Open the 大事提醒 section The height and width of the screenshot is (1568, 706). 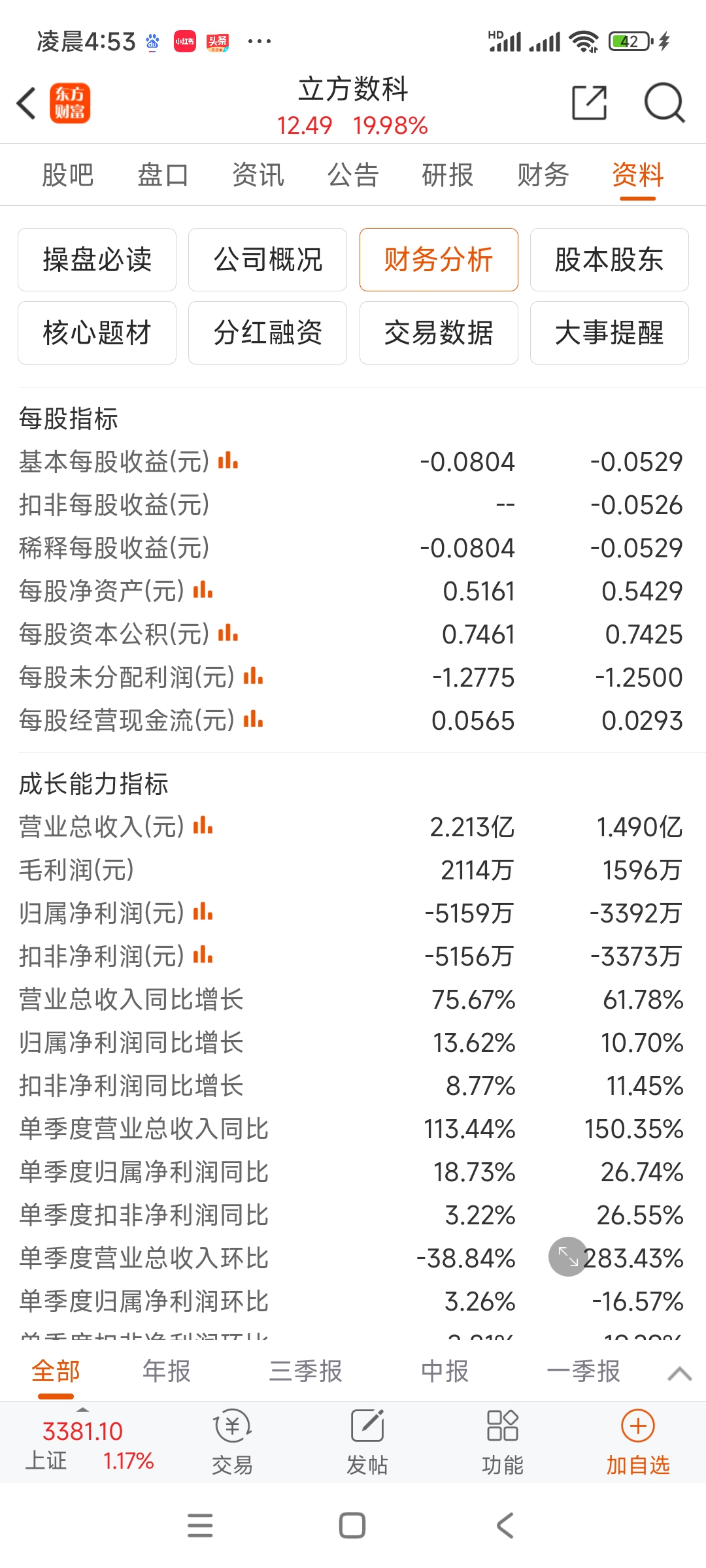[609, 333]
